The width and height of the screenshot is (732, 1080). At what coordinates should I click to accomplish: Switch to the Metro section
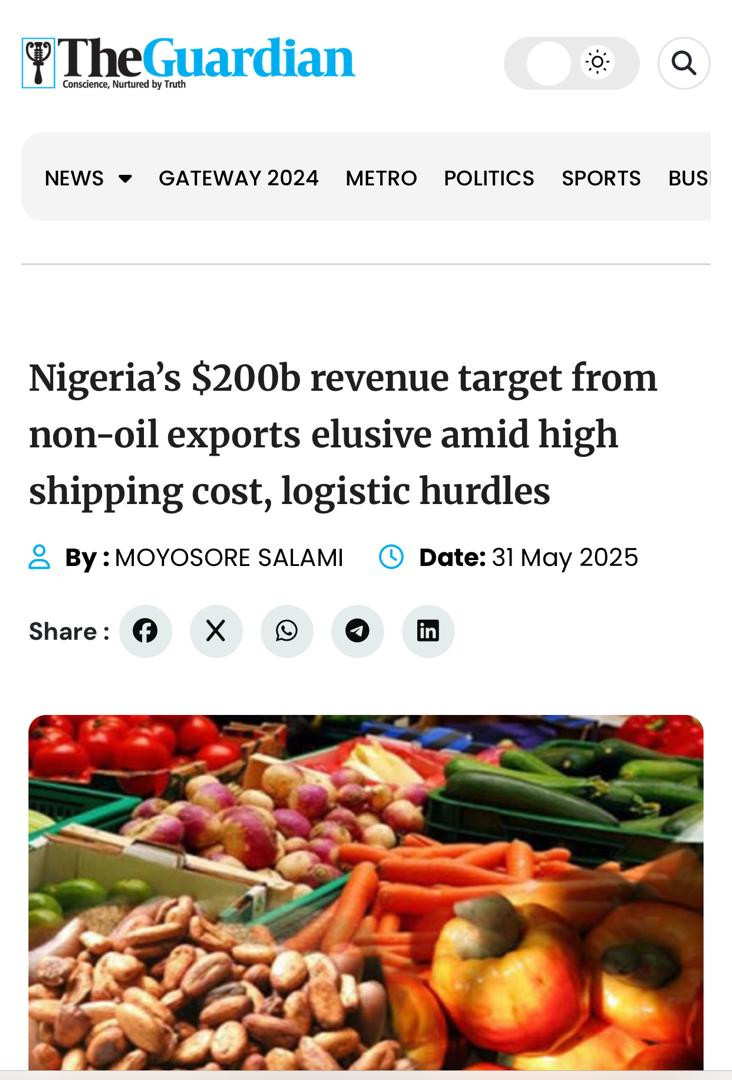(x=381, y=178)
